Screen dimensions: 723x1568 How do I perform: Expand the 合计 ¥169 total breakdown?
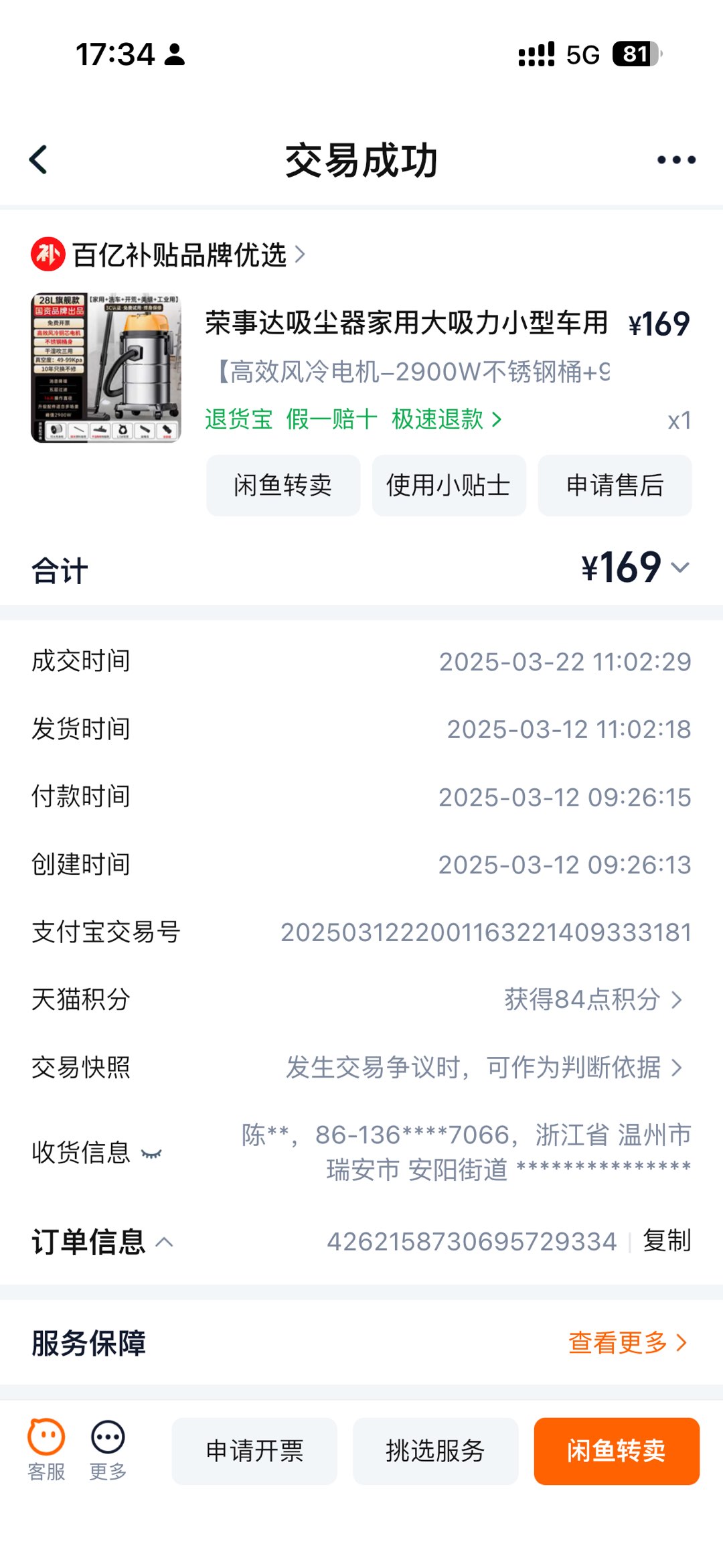tap(680, 568)
